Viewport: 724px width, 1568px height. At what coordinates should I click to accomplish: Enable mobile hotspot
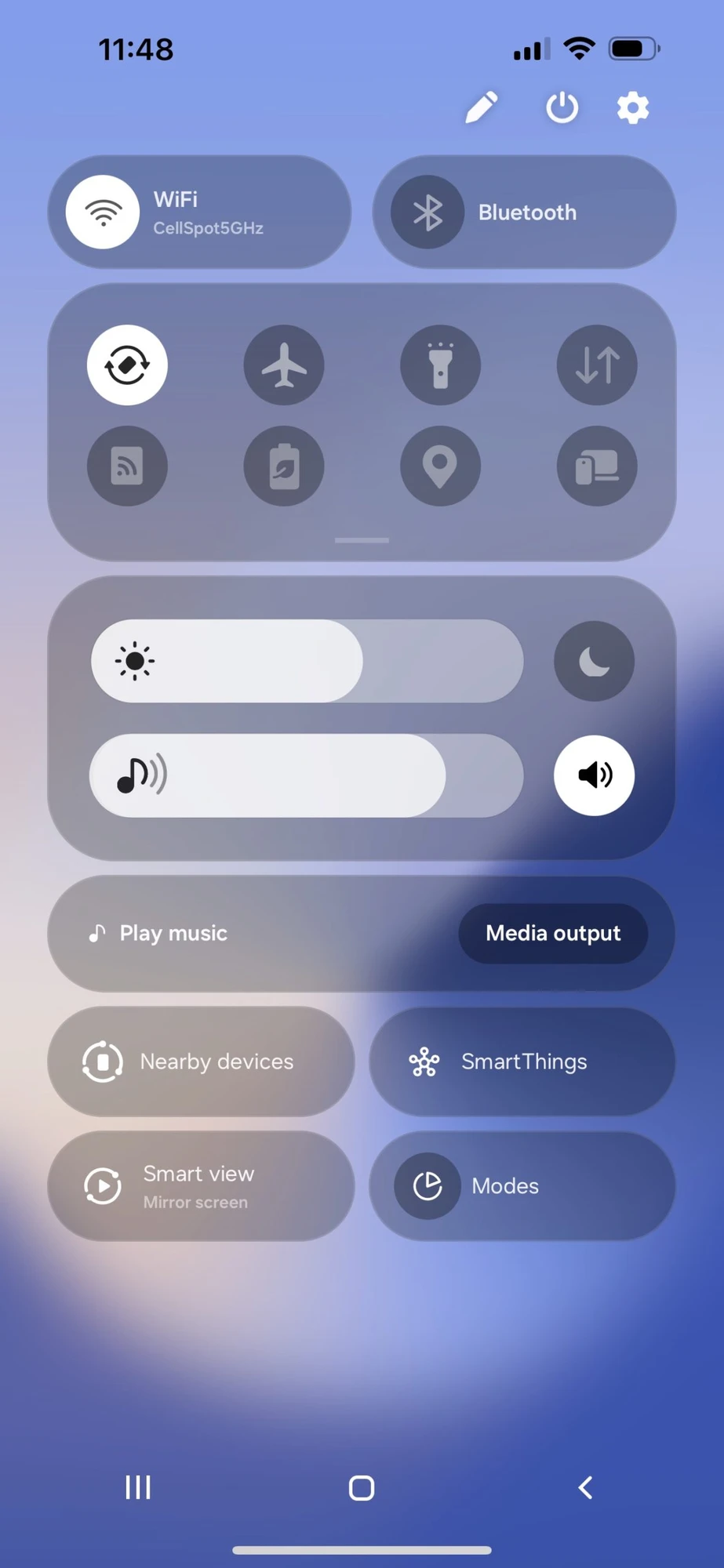[x=127, y=466]
